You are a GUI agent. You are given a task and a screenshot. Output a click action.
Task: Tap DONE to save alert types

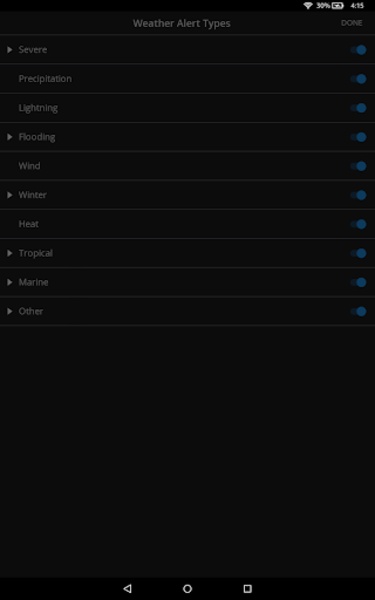[351, 23]
